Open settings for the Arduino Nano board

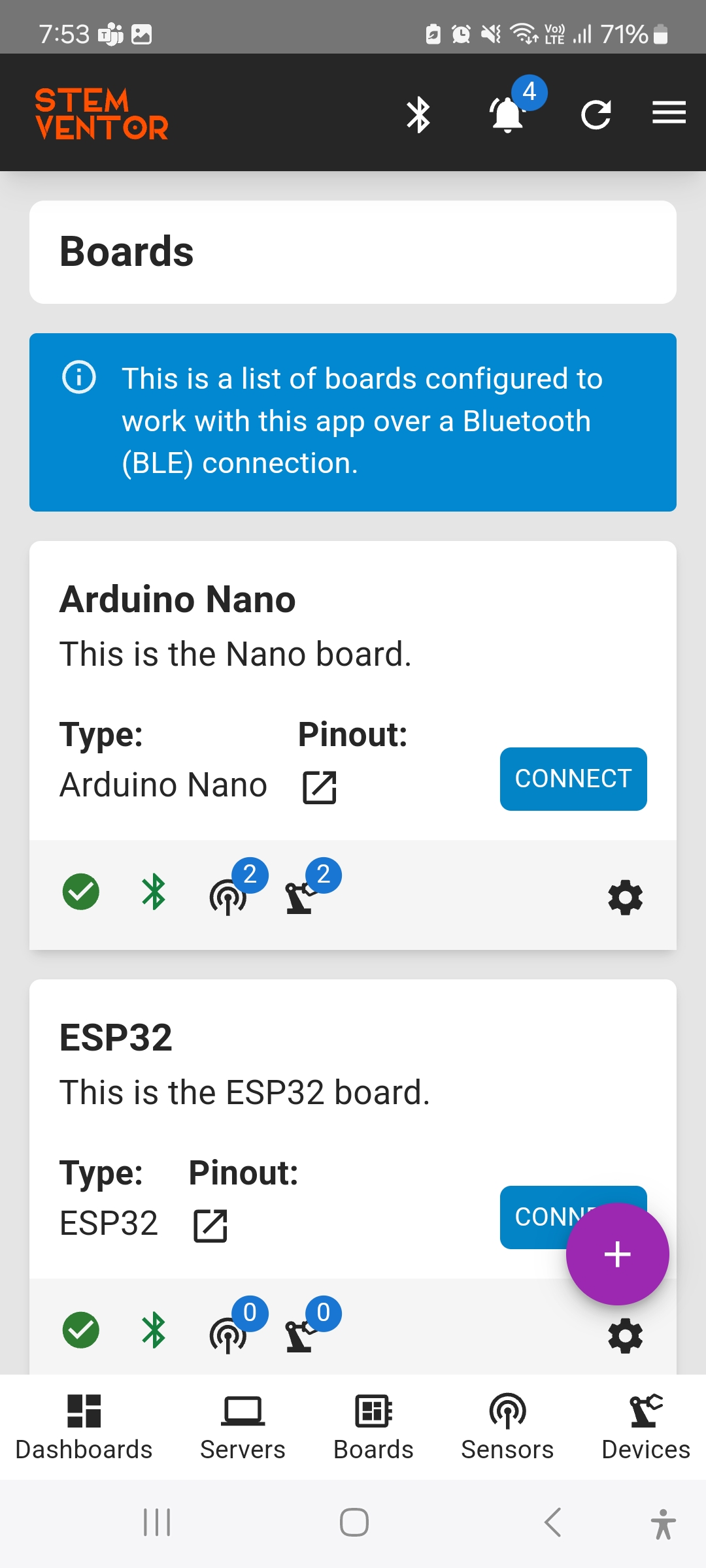625,897
